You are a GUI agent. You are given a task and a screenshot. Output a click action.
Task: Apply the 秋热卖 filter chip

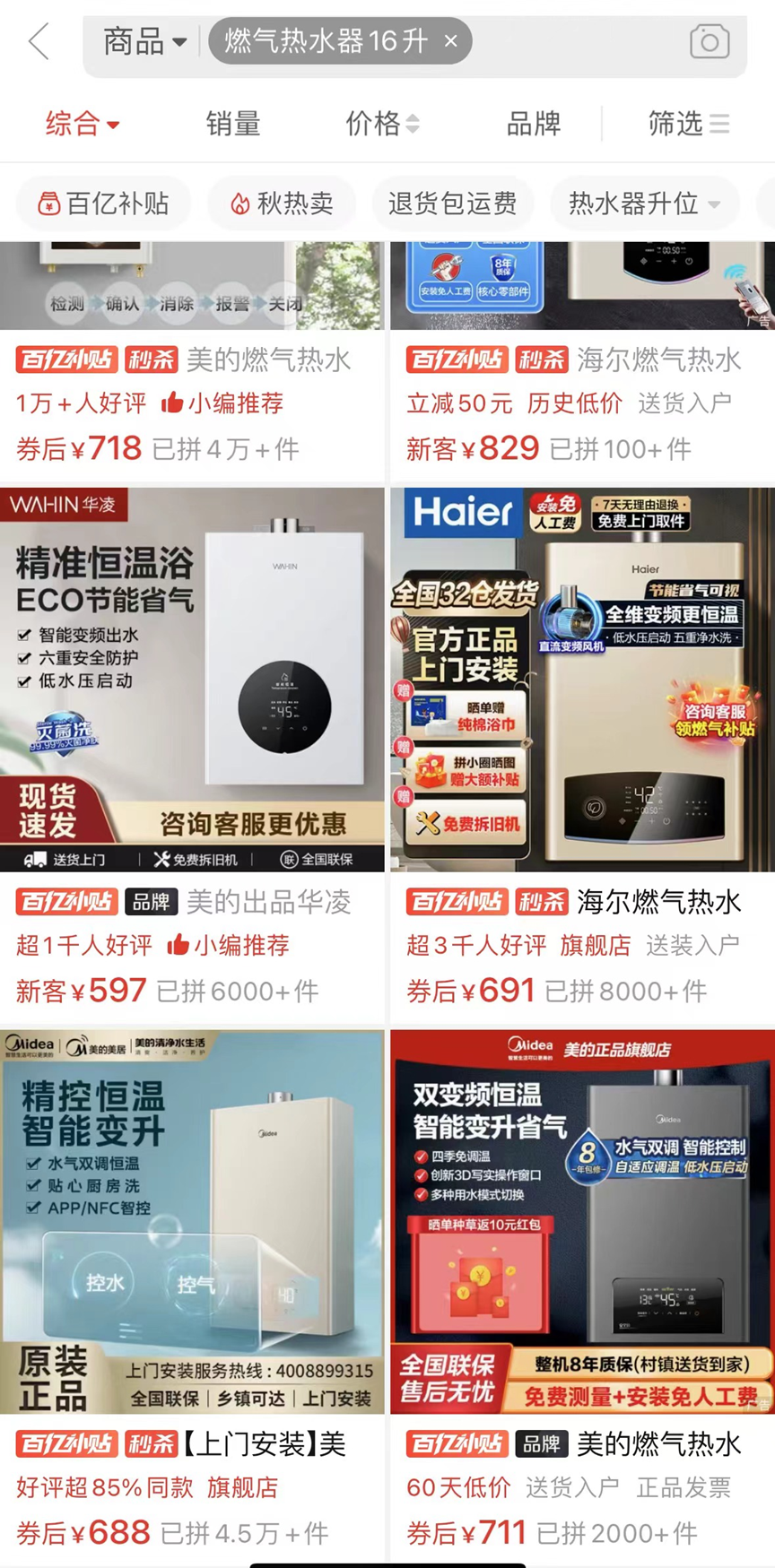282,204
